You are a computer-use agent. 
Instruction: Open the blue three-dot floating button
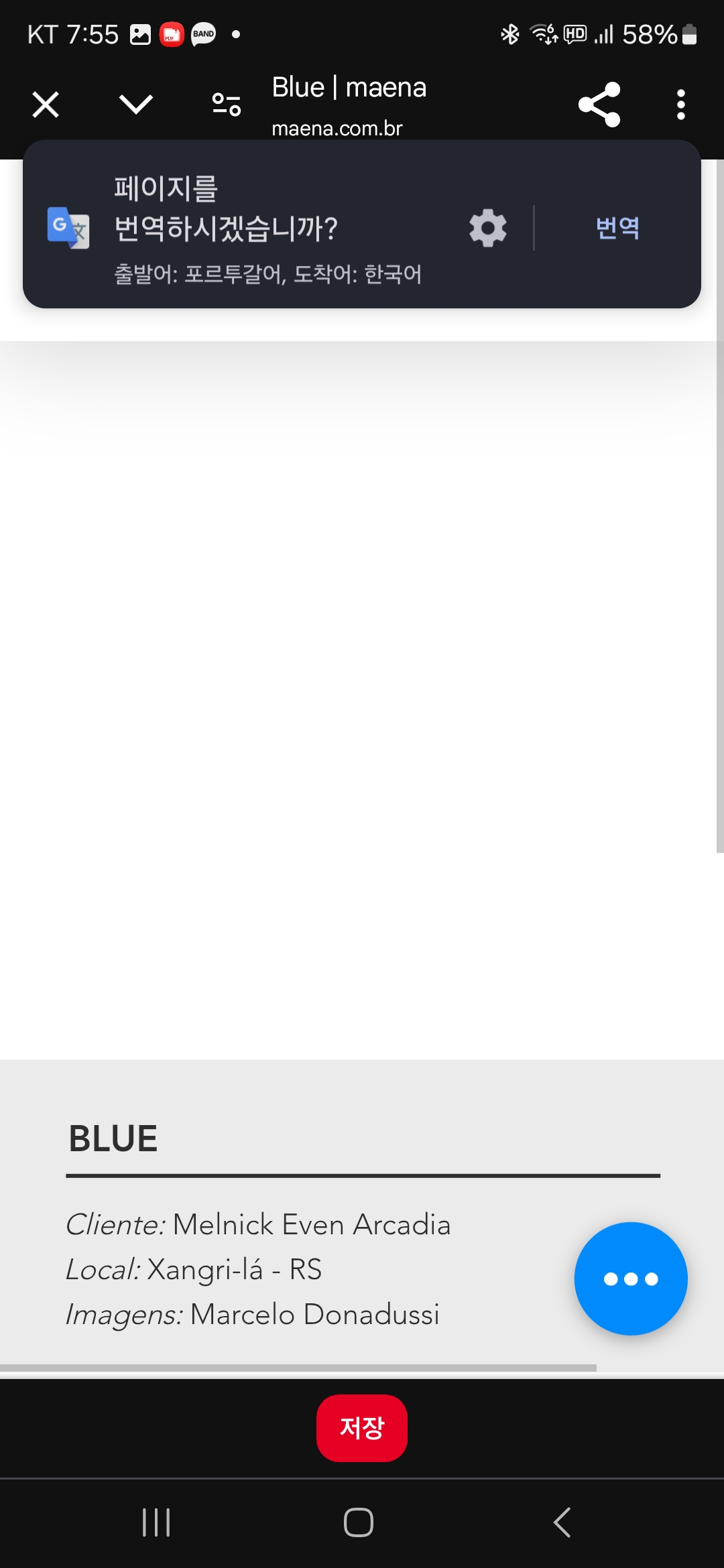(631, 1279)
